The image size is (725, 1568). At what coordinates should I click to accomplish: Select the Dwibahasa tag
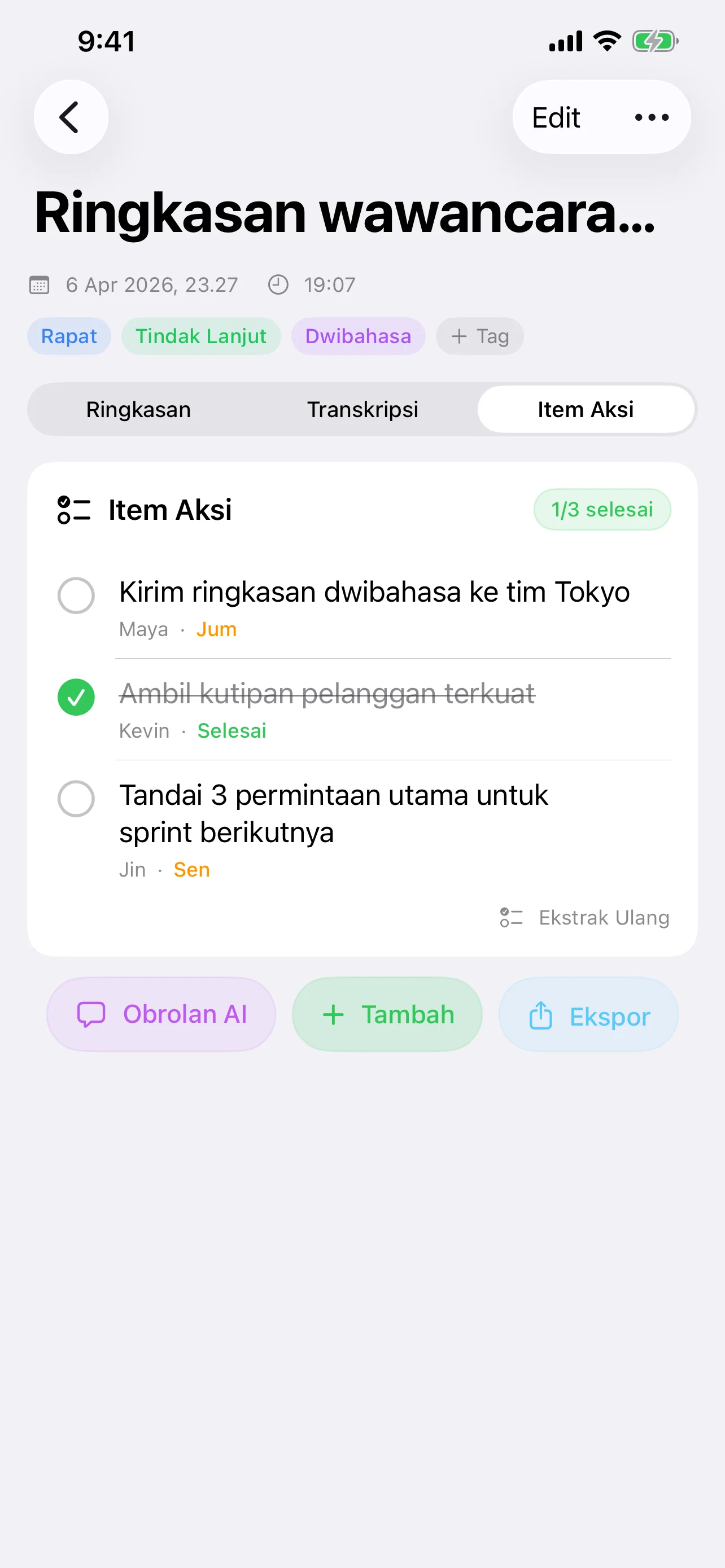coord(358,335)
